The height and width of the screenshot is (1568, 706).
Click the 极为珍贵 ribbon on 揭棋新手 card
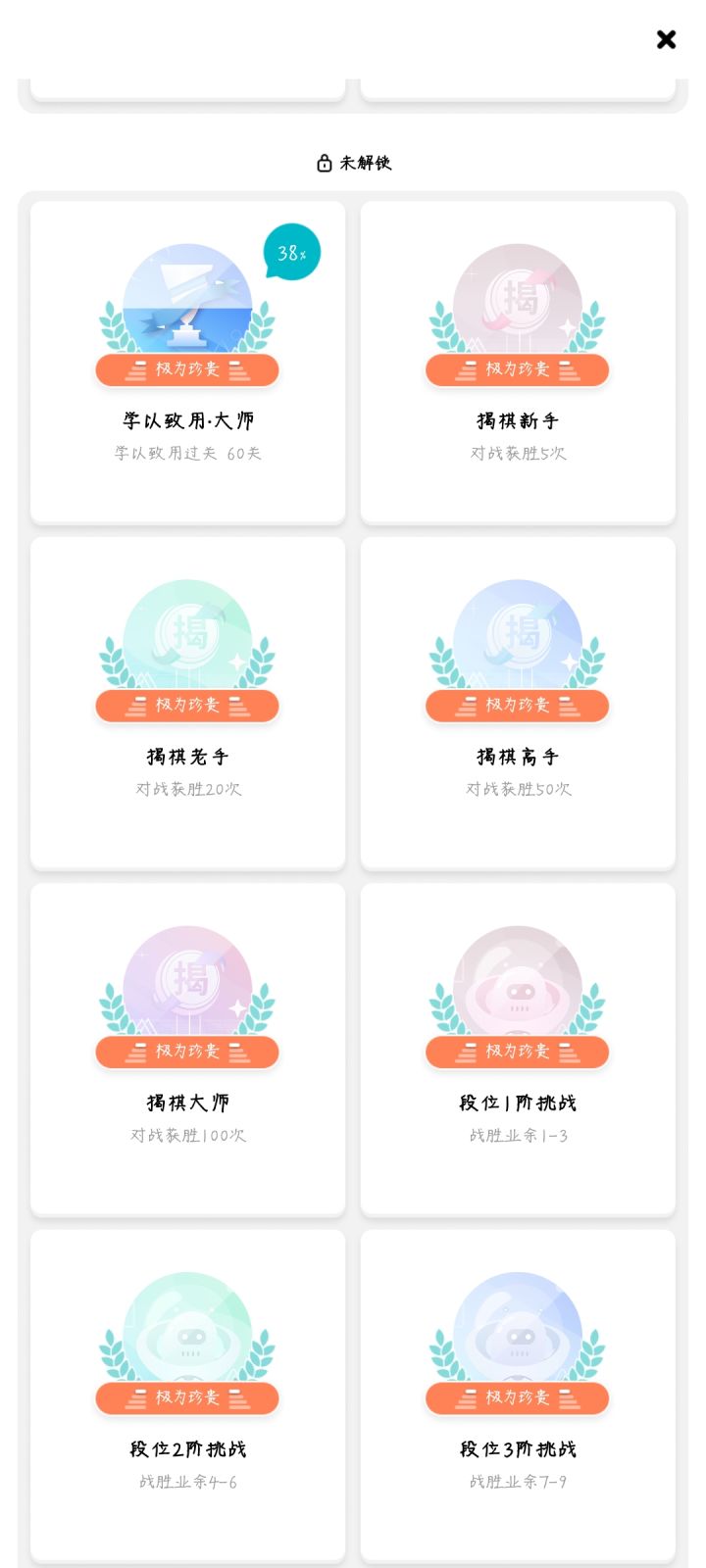coord(517,370)
